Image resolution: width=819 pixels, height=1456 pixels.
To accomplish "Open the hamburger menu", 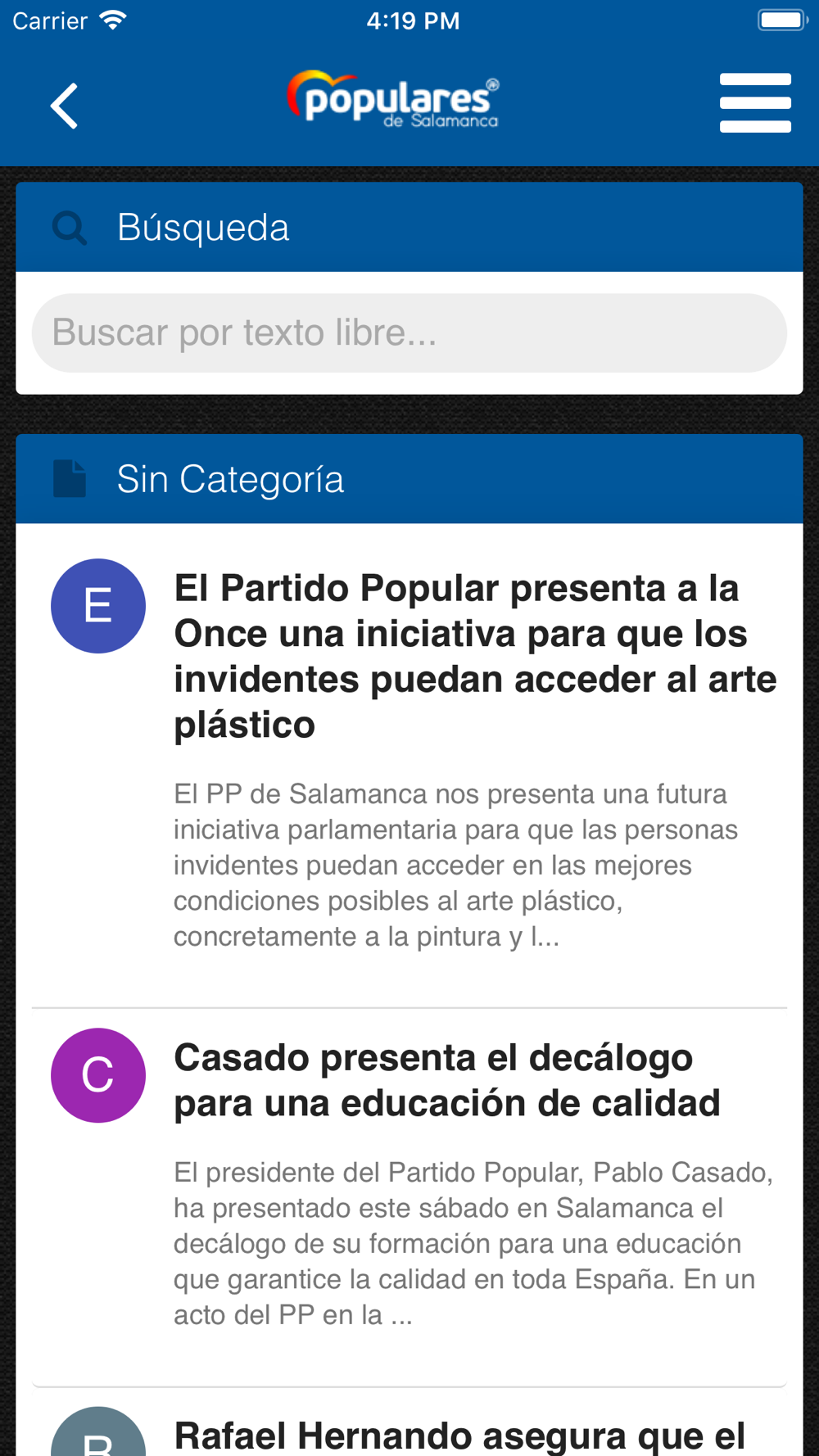I will click(x=755, y=103).
